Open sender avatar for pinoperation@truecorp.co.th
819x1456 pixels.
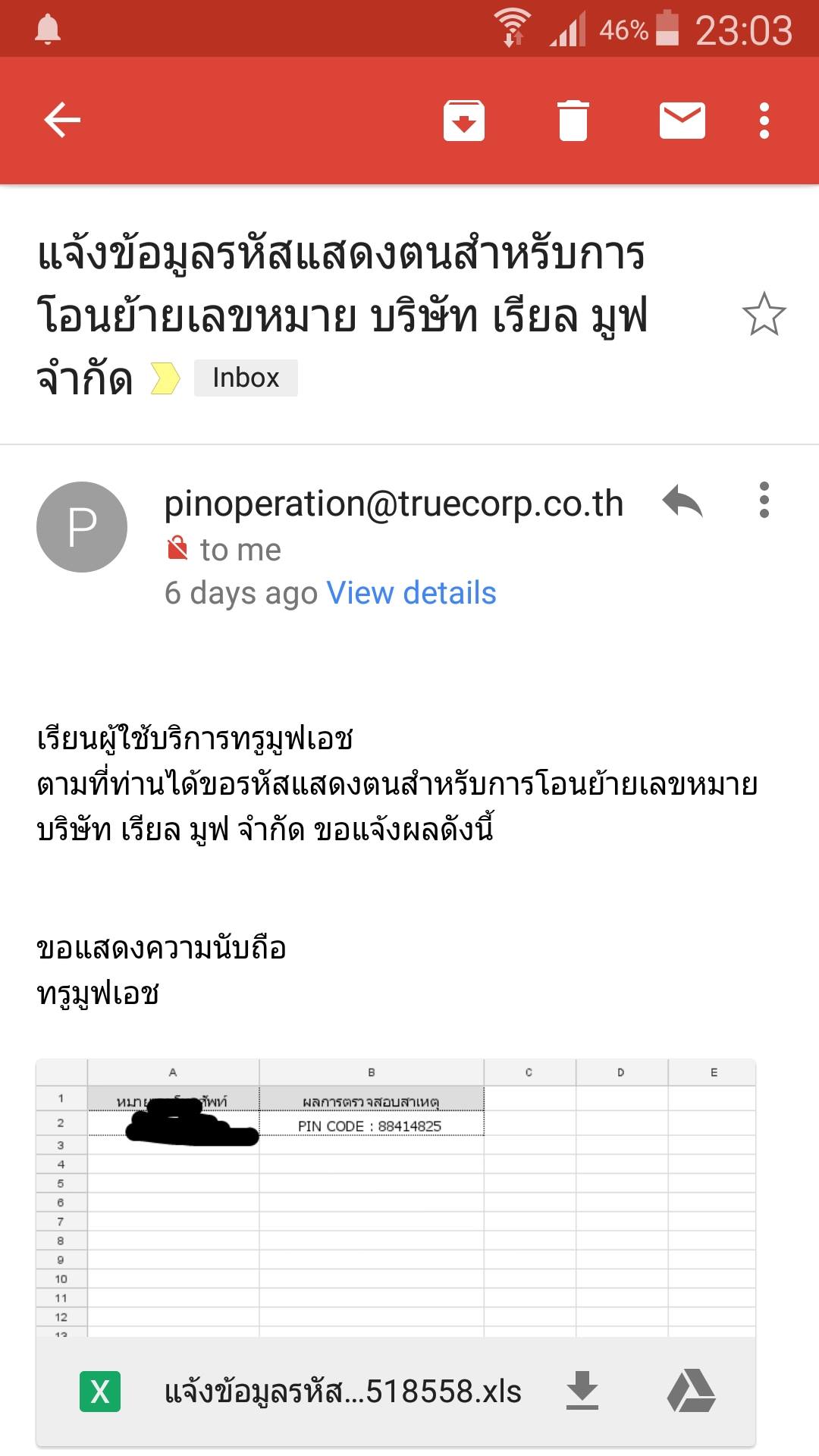[x=82, y=527]
